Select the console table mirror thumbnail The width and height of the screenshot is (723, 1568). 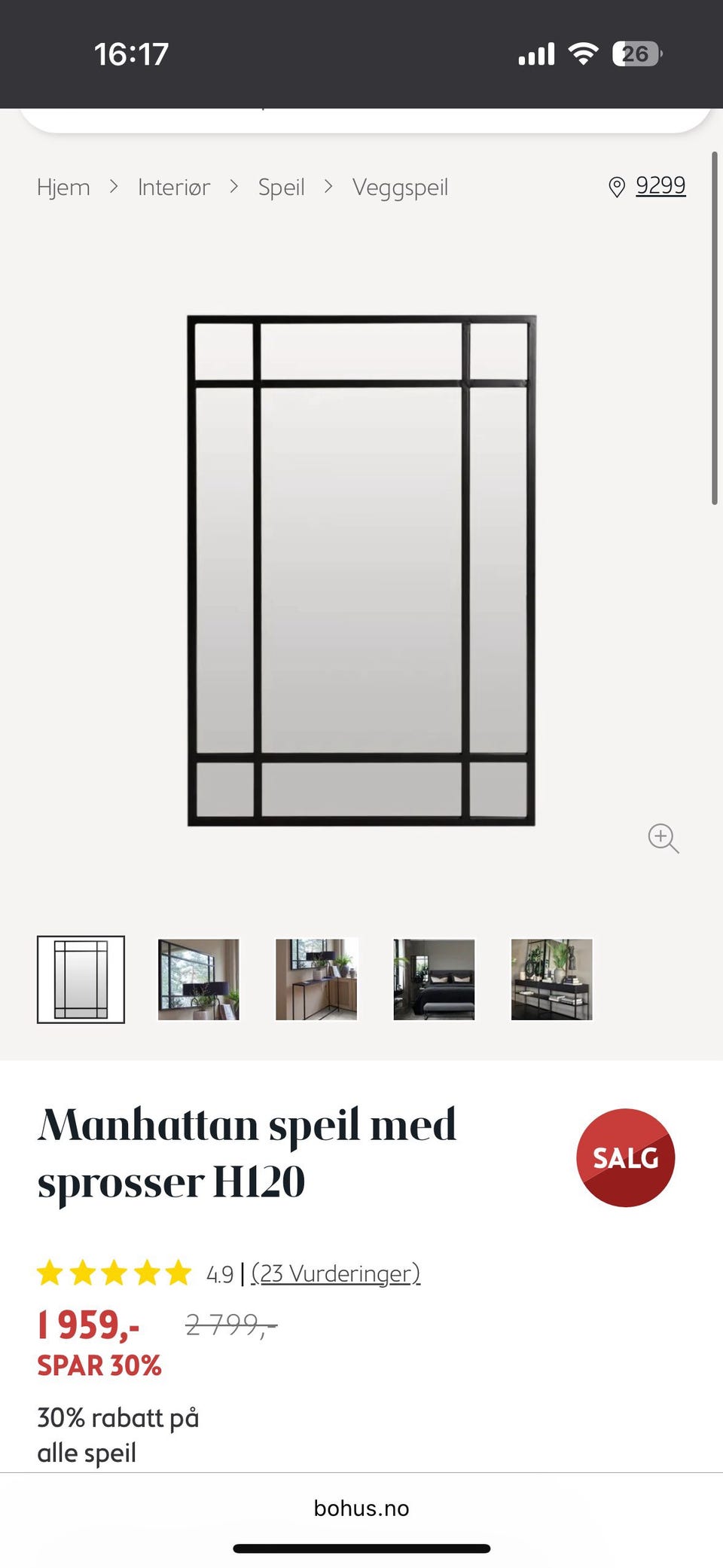(x=316, y=980)
